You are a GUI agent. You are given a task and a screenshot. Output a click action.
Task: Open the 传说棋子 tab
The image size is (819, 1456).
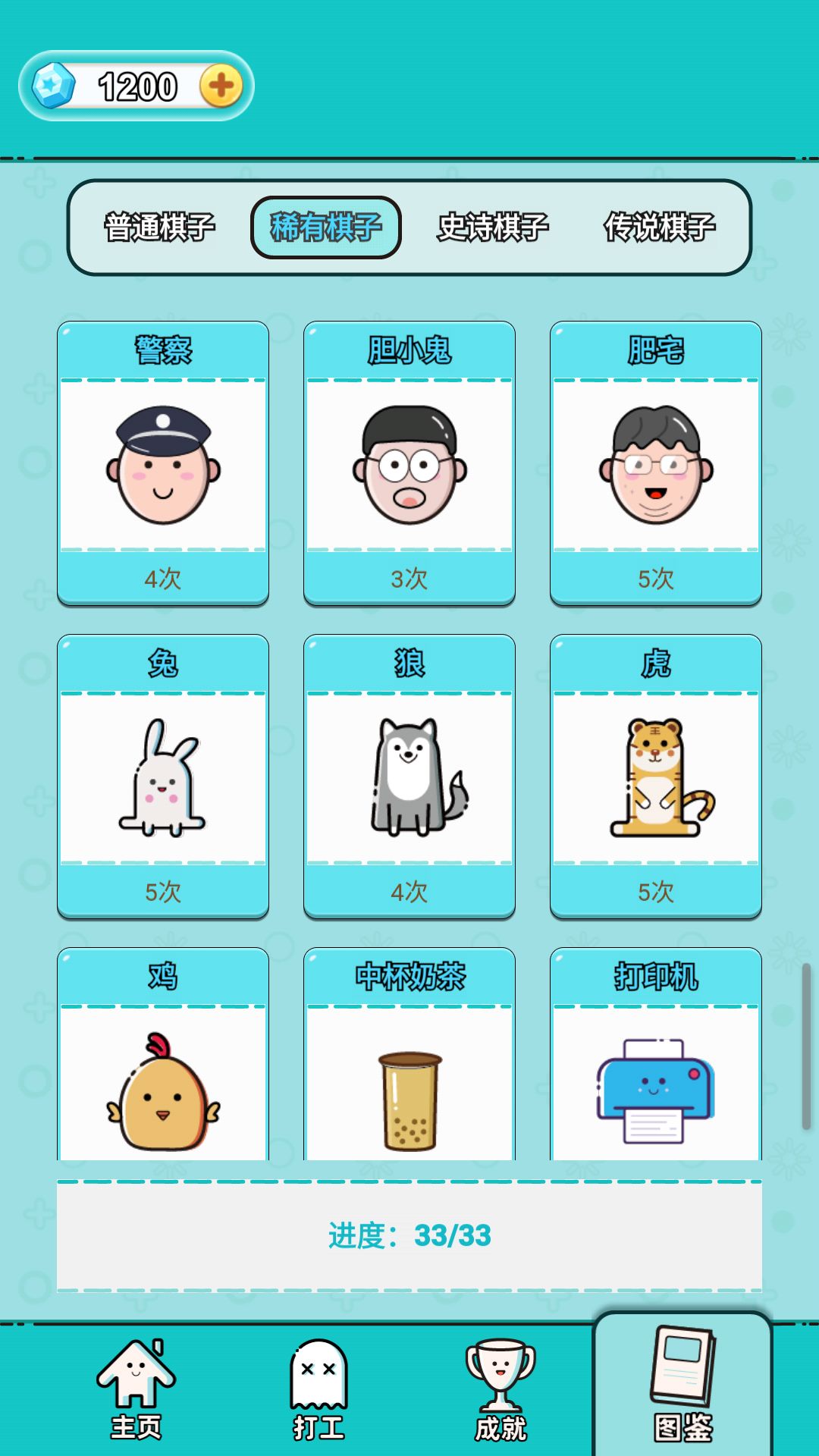tap(660, 227)
